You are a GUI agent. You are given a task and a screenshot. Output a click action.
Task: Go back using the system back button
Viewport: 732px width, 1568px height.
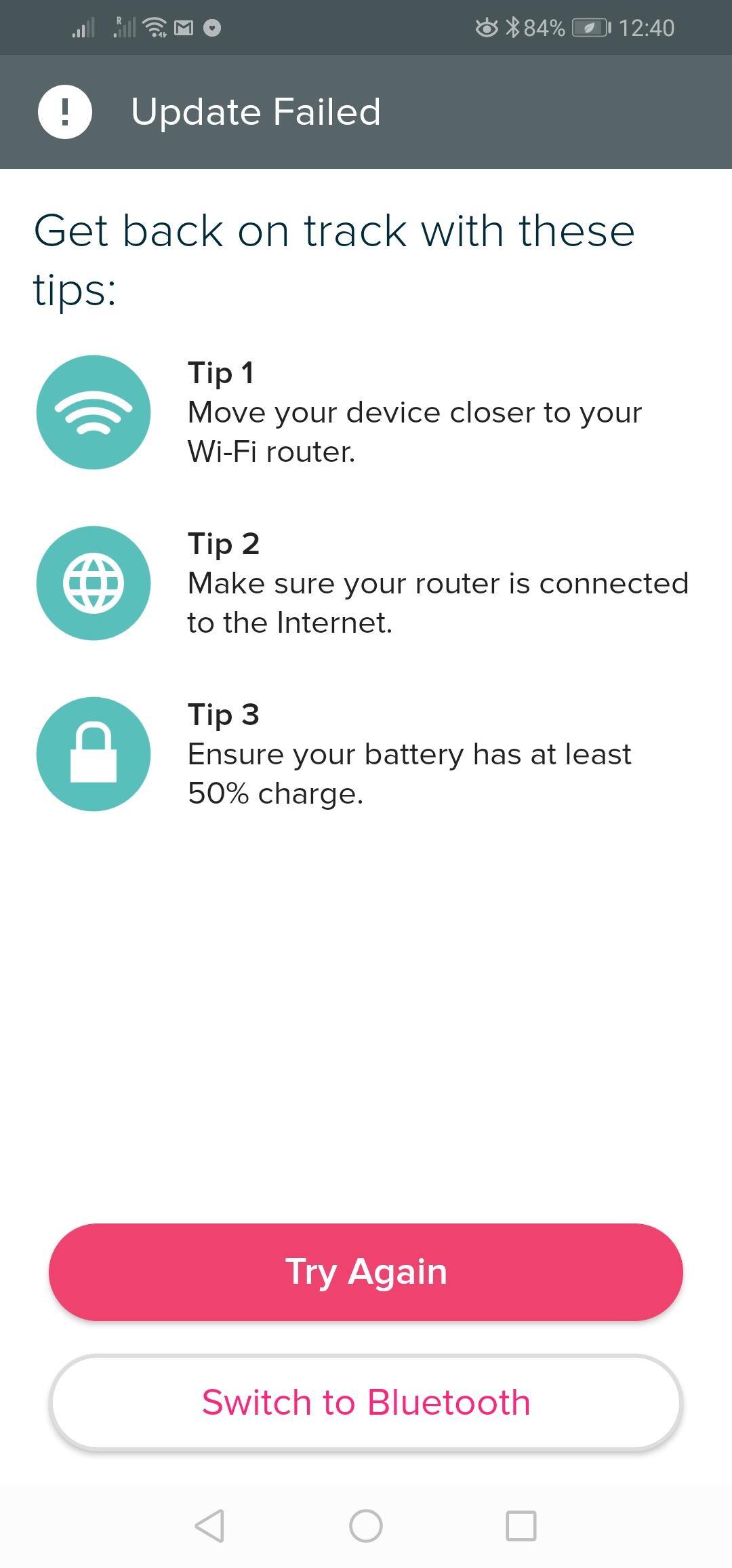point(209,1526)
